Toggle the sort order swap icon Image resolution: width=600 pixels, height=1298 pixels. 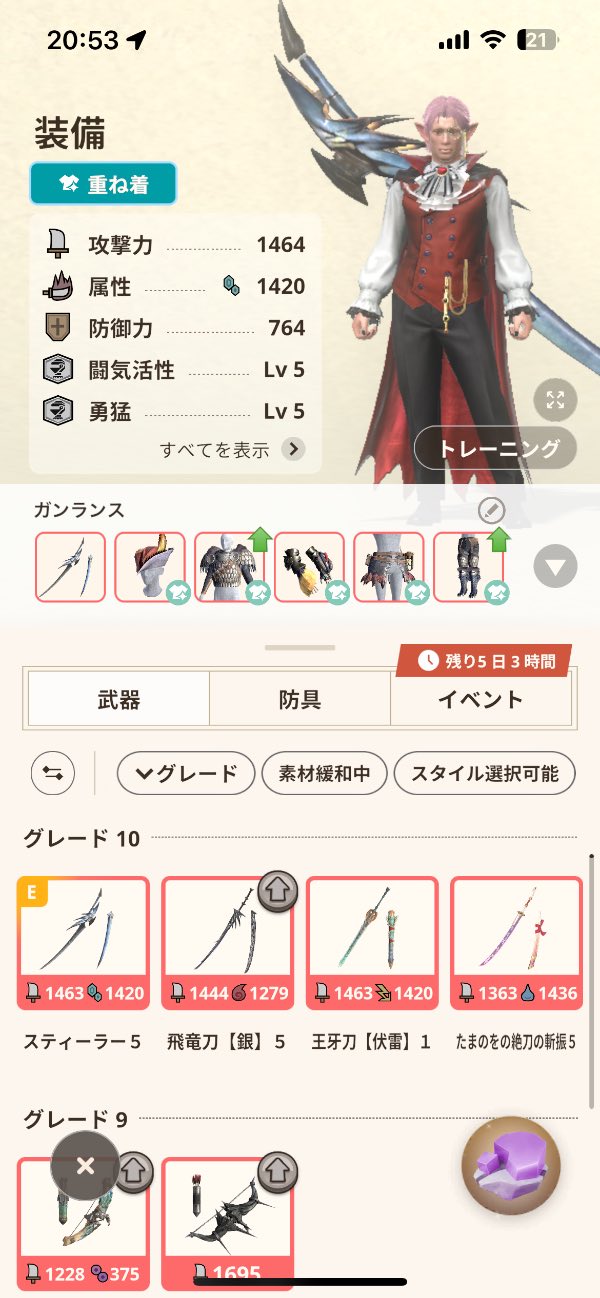[x=53, y=773]
